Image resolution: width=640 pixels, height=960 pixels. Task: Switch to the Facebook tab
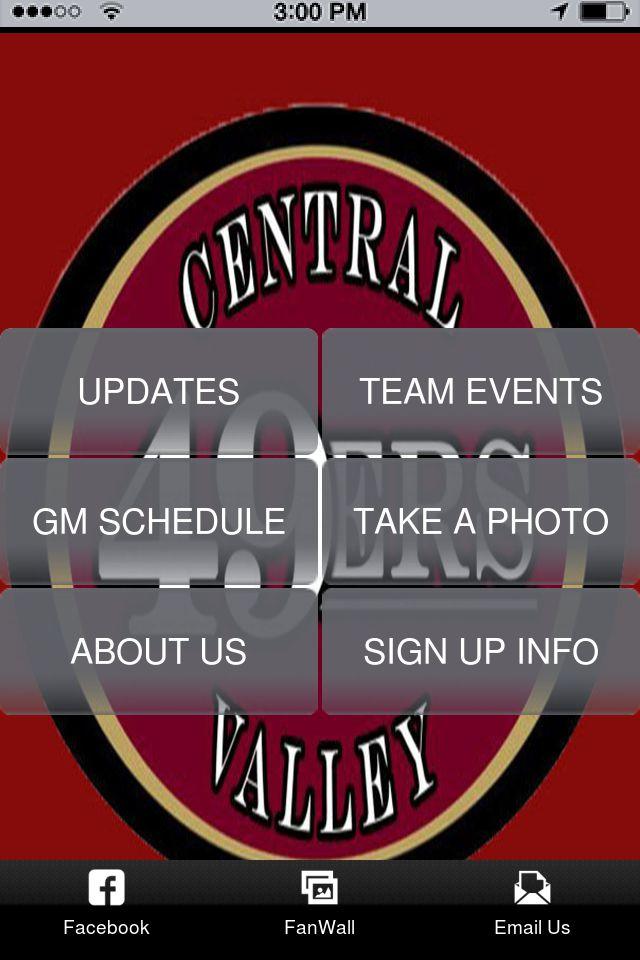(x=106, y=903)
